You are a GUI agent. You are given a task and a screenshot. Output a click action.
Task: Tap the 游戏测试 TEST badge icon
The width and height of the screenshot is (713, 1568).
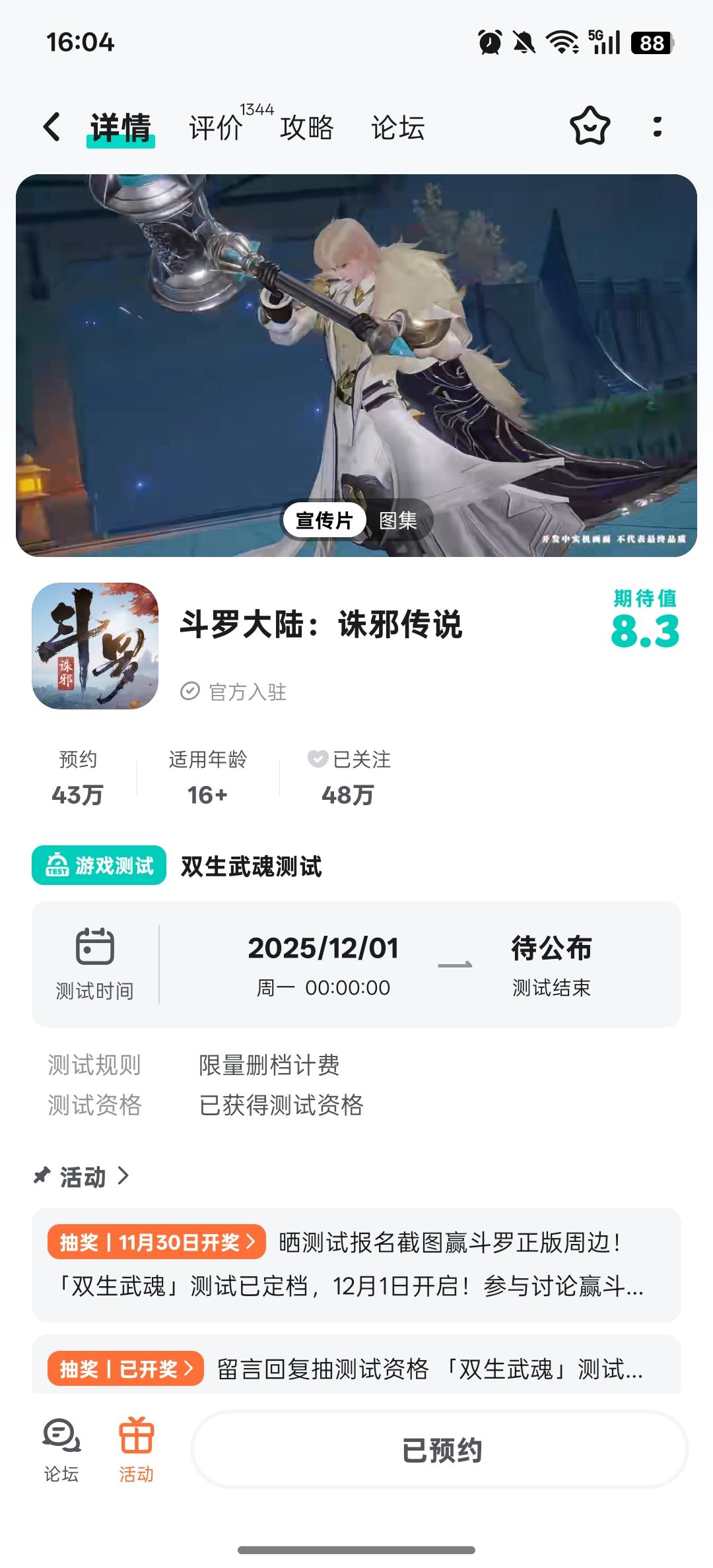[x=59, y=865]
